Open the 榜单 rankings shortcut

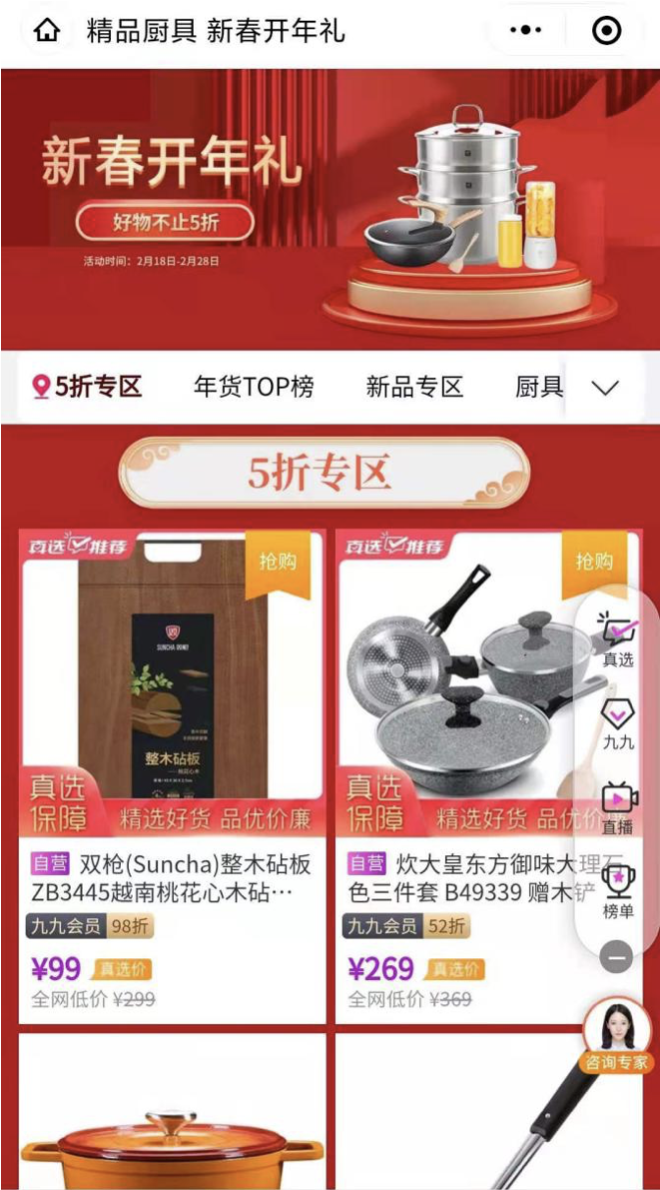618,892
